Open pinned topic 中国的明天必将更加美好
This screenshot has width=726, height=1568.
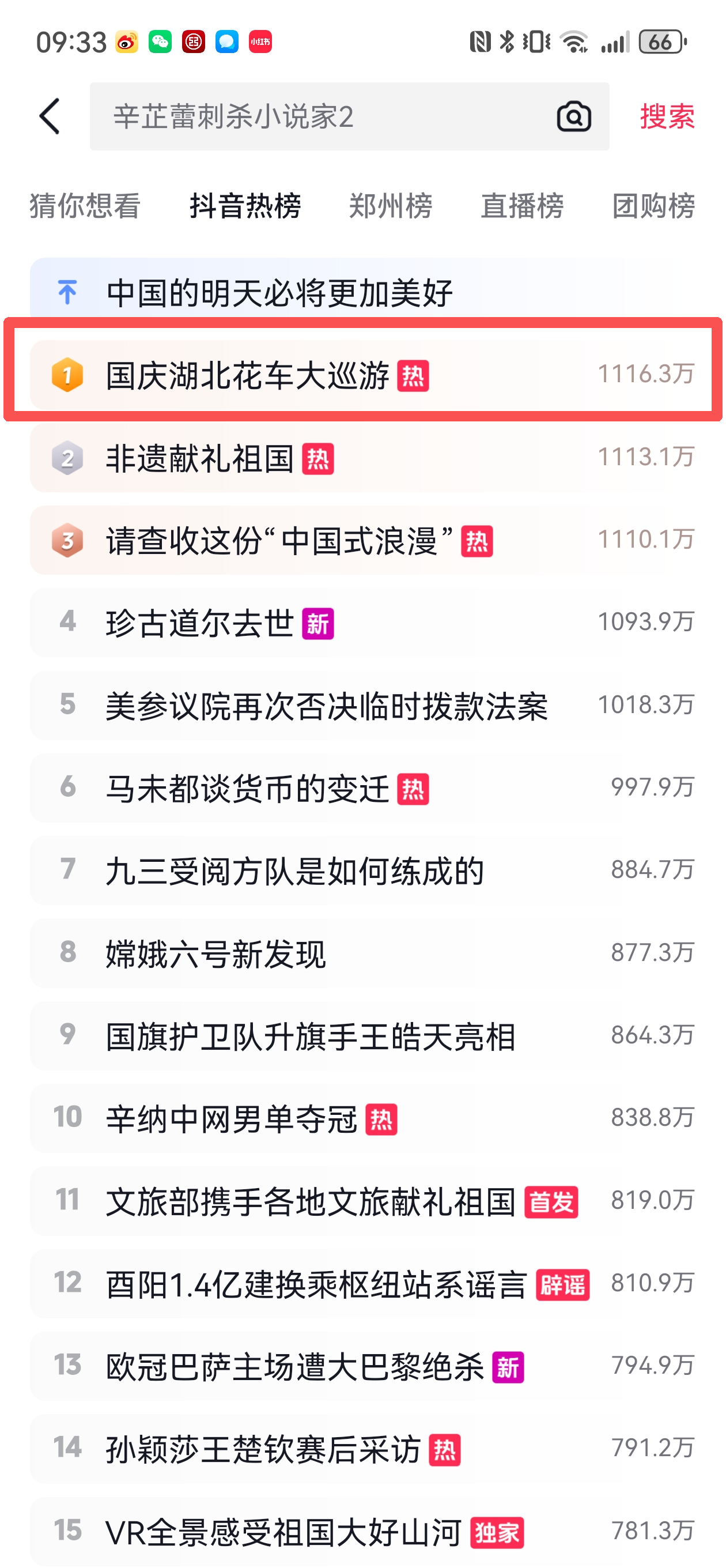click(280, 293)
